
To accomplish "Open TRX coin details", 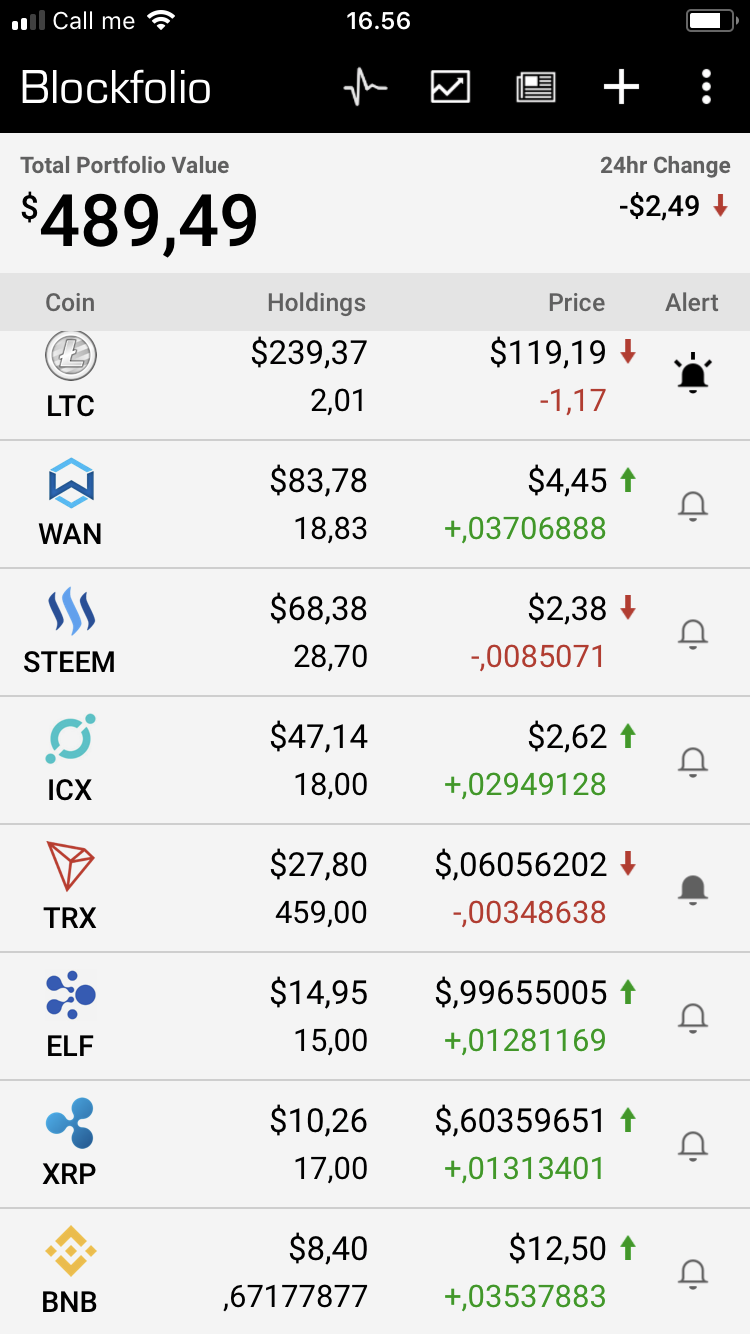I will point(70,888).
